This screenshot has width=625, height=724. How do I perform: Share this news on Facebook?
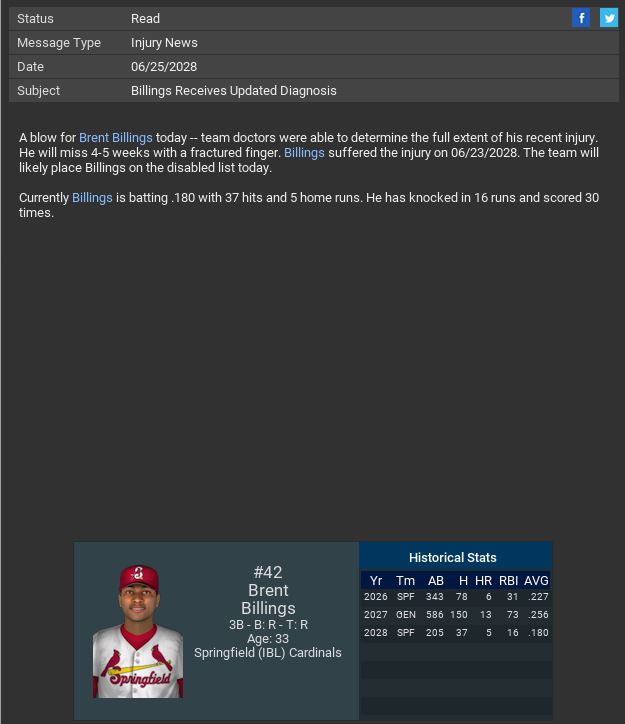click(x=581, y=18)
